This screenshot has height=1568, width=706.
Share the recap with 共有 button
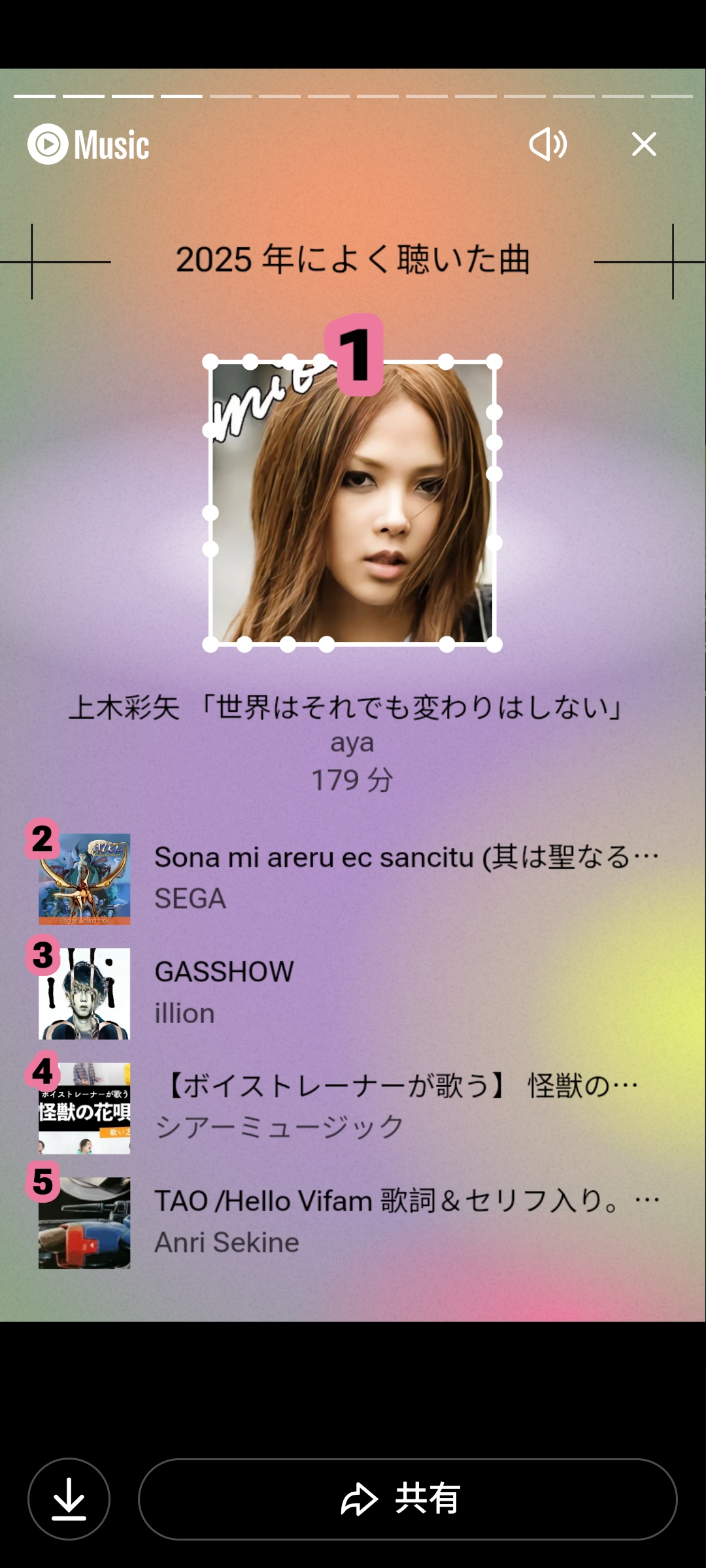(407, 1499)
